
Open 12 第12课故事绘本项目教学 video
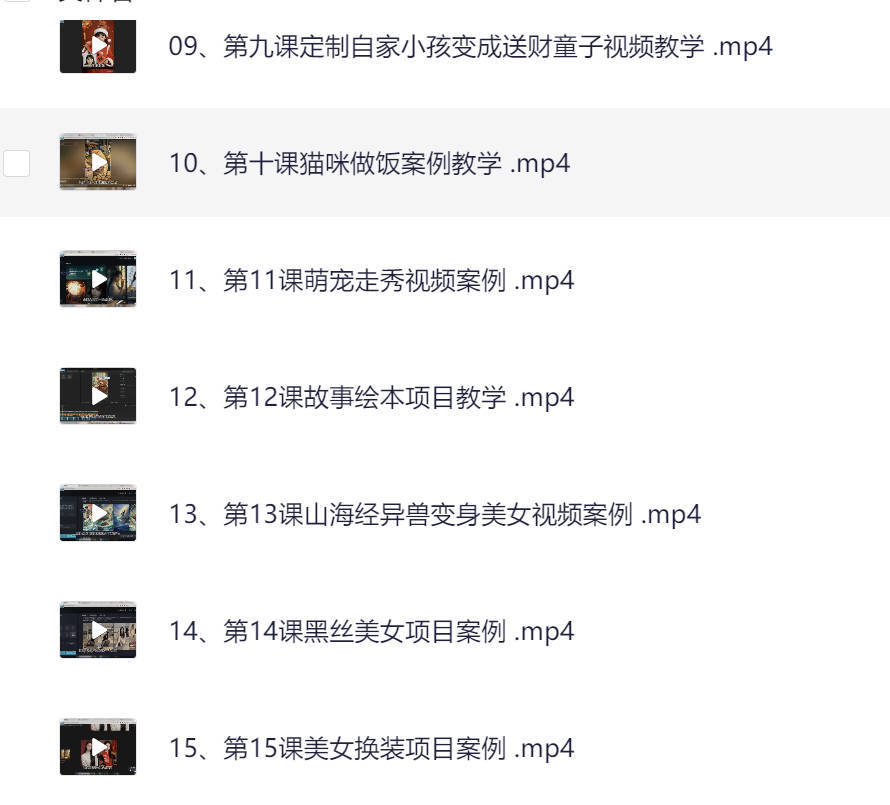(371, 397)
